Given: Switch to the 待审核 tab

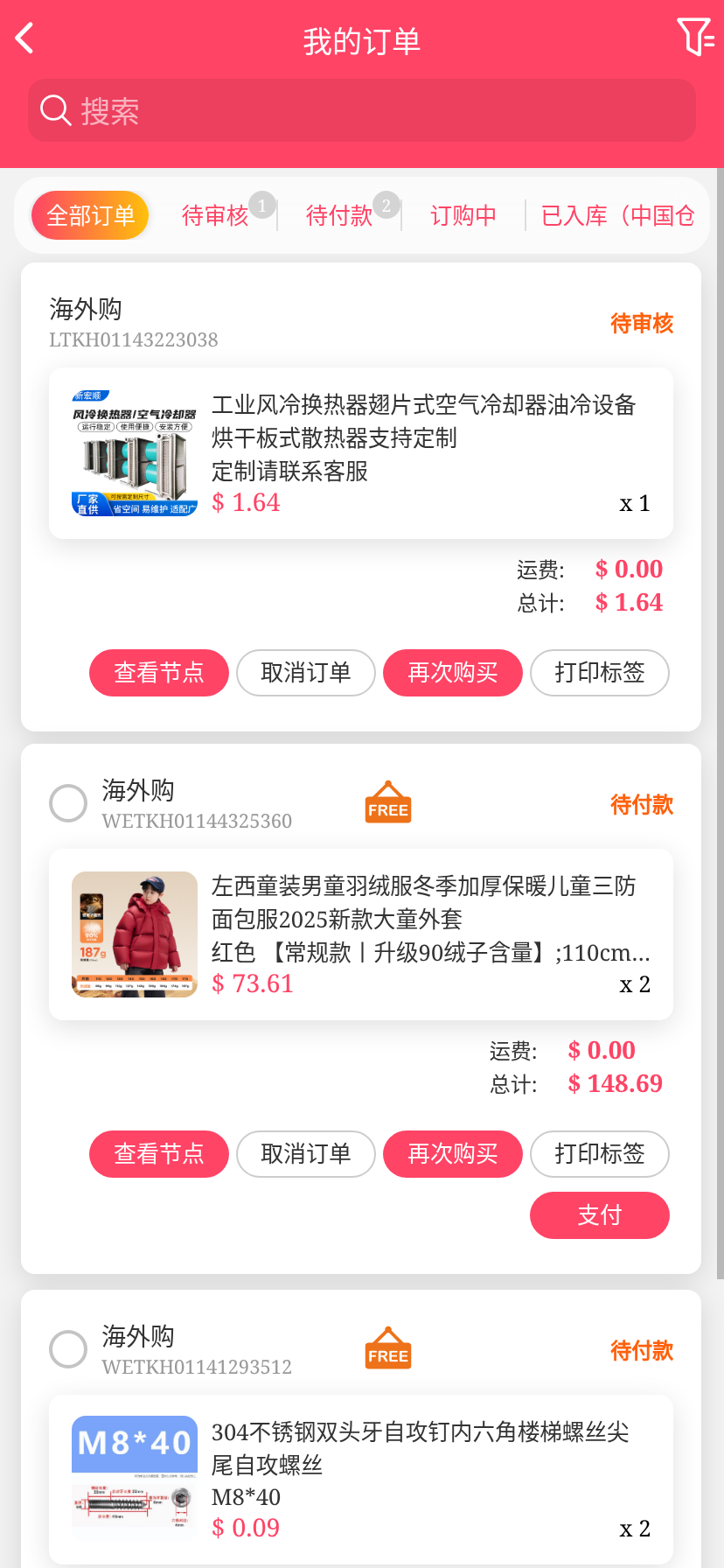Looking at the screenshot, I should (215, 215).
